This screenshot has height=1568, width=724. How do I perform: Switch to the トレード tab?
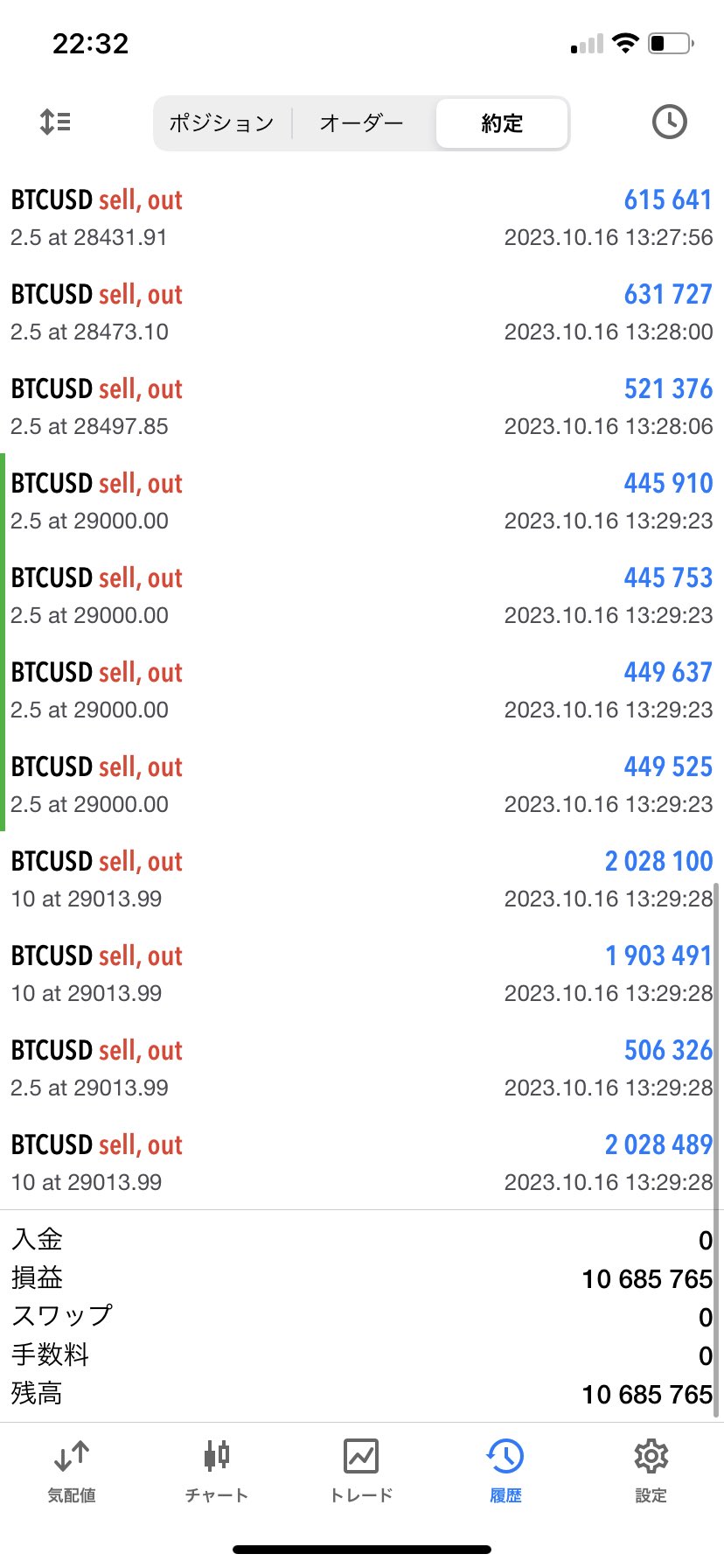click(361, 1472)
